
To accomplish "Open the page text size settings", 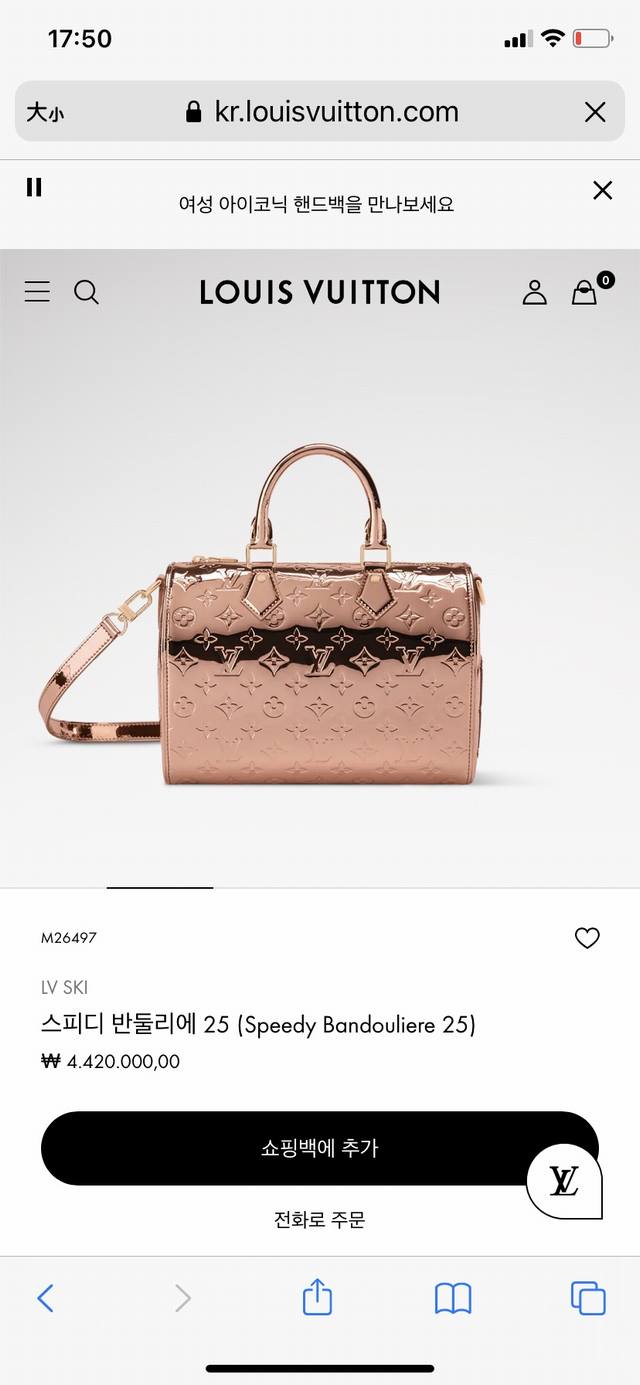I will coord(45,112).
